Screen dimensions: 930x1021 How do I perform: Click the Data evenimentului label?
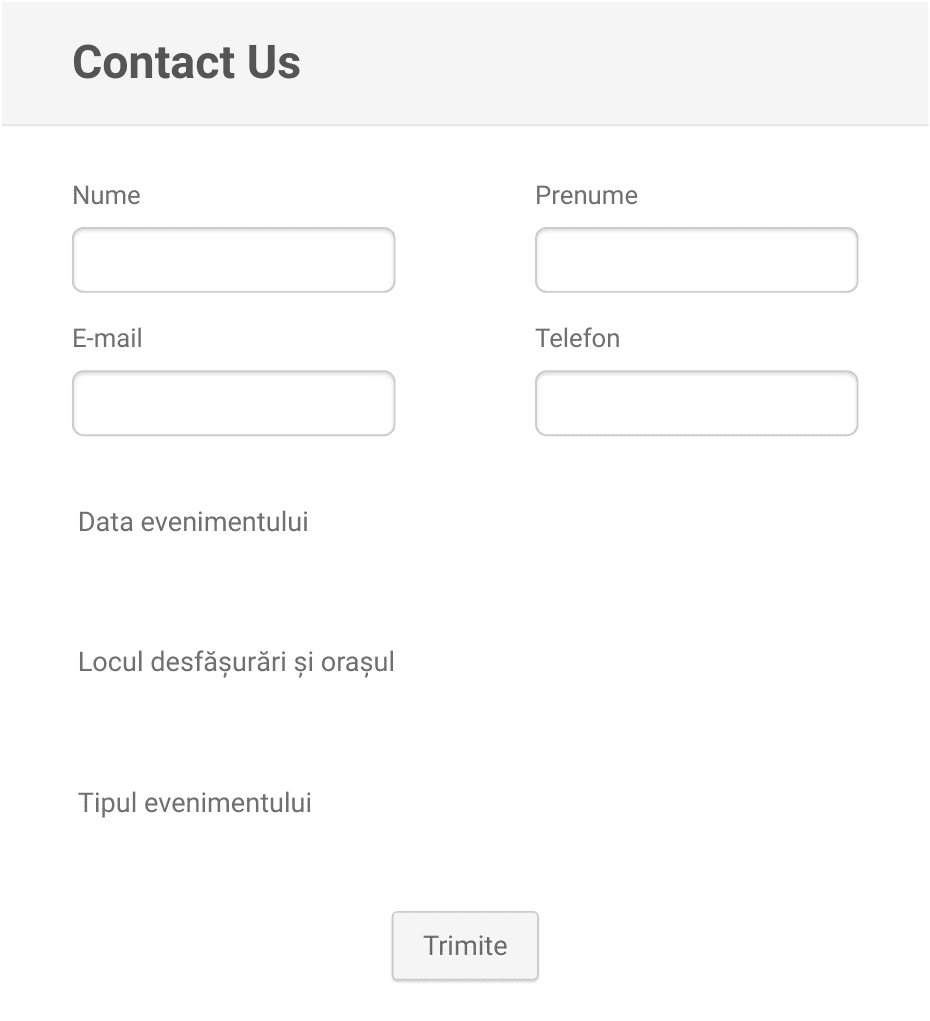tap(193, 522)
